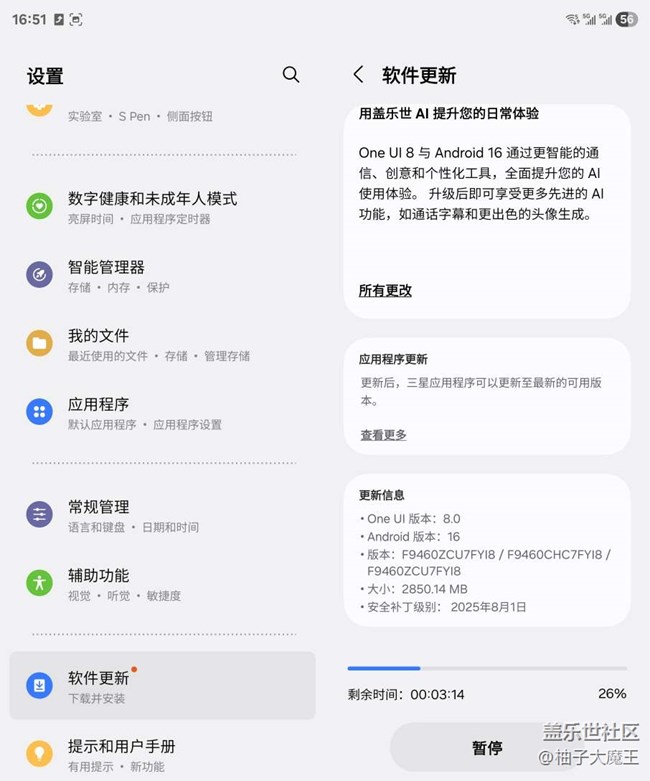Open 数字健康和未成年人模式 settings
The width and height of the screenshot is (650, 781).
(152, 207)
